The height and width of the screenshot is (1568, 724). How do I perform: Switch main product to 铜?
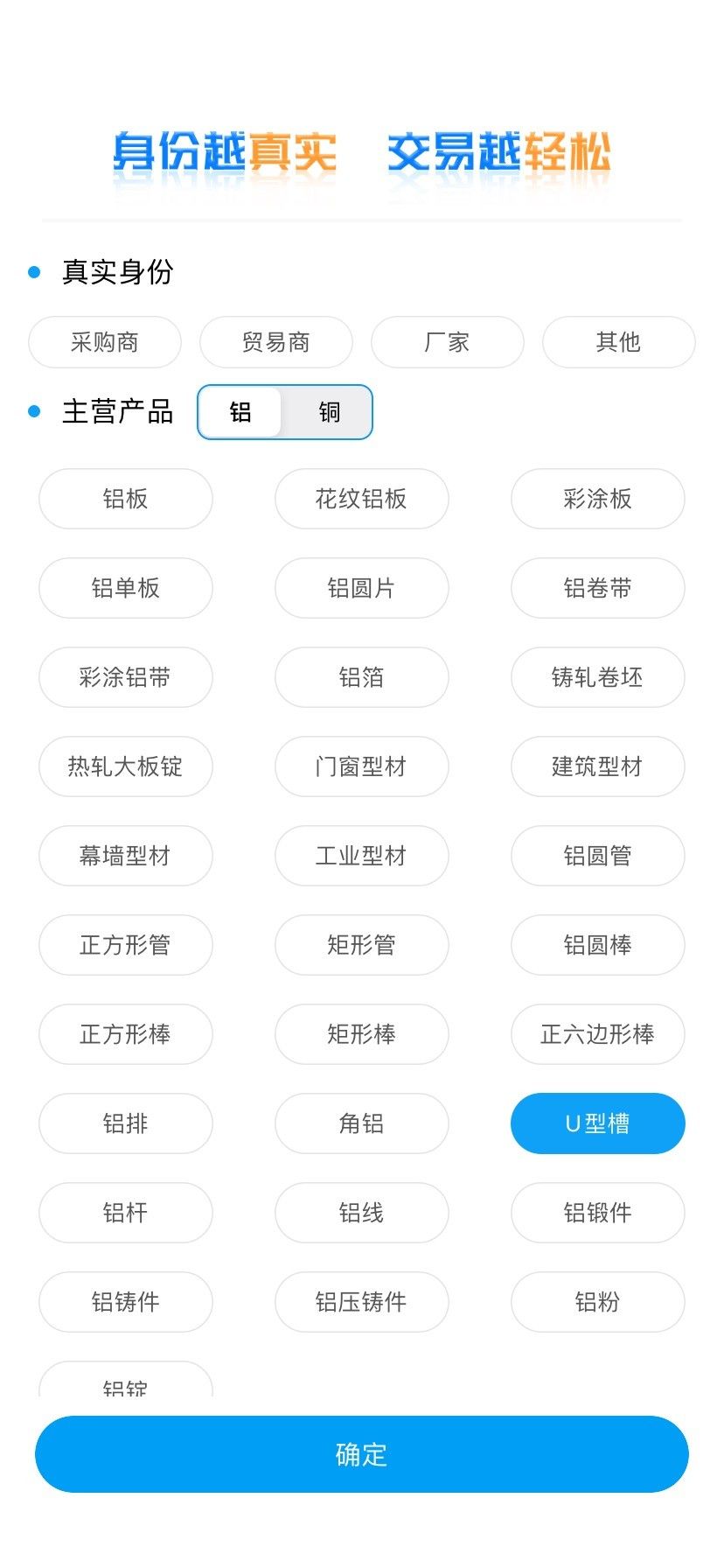tap(329, 412)
